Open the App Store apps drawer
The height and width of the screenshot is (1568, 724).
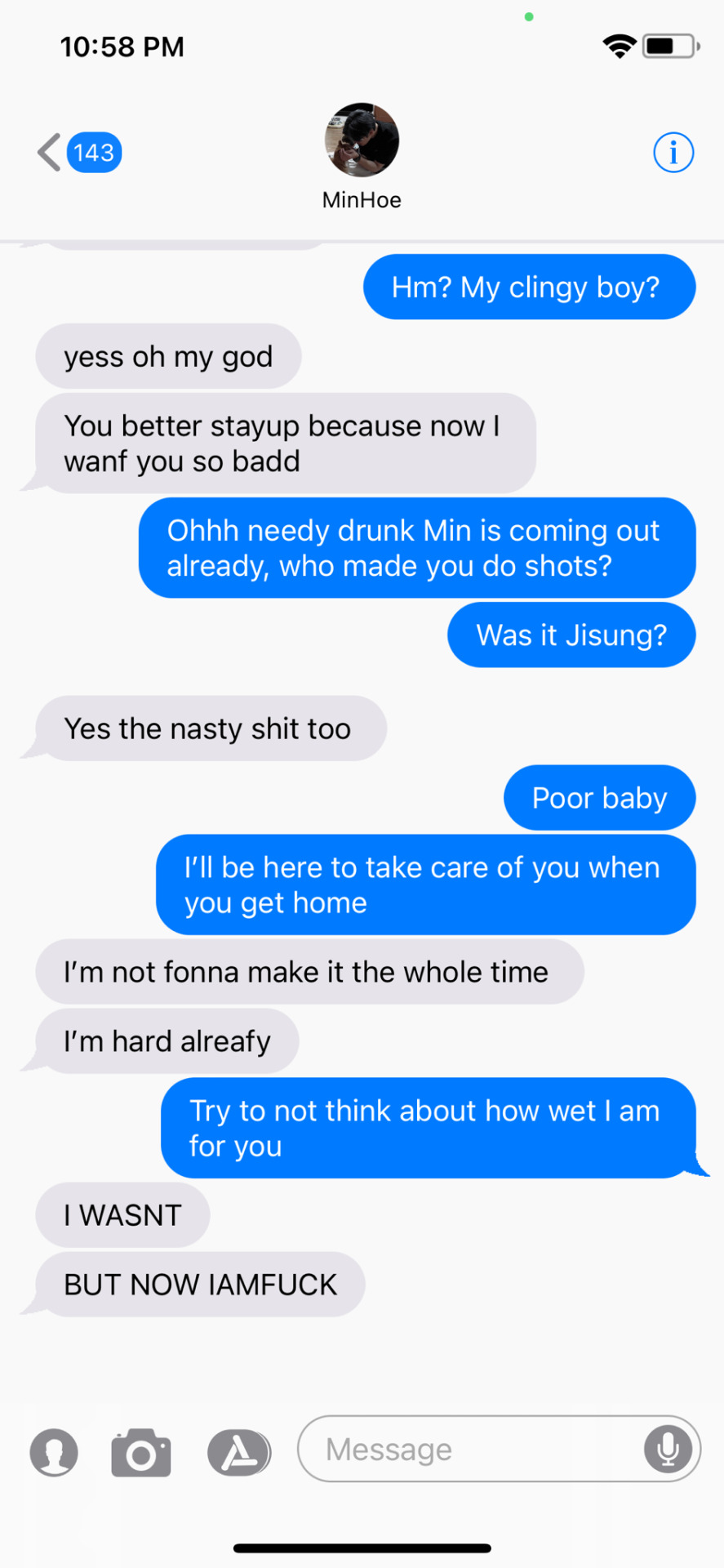pyautogui.click(x=238, y=1453)
